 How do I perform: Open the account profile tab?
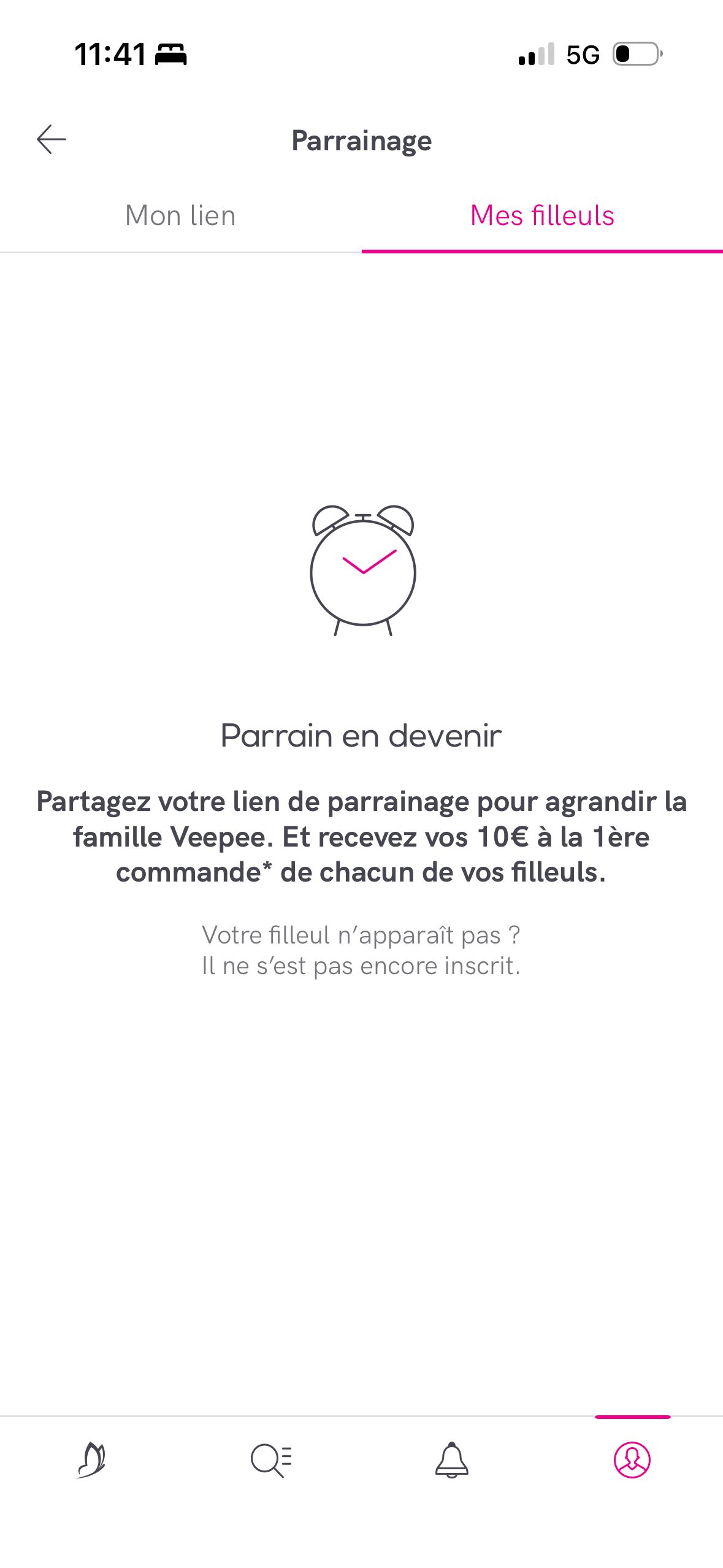632,1459
